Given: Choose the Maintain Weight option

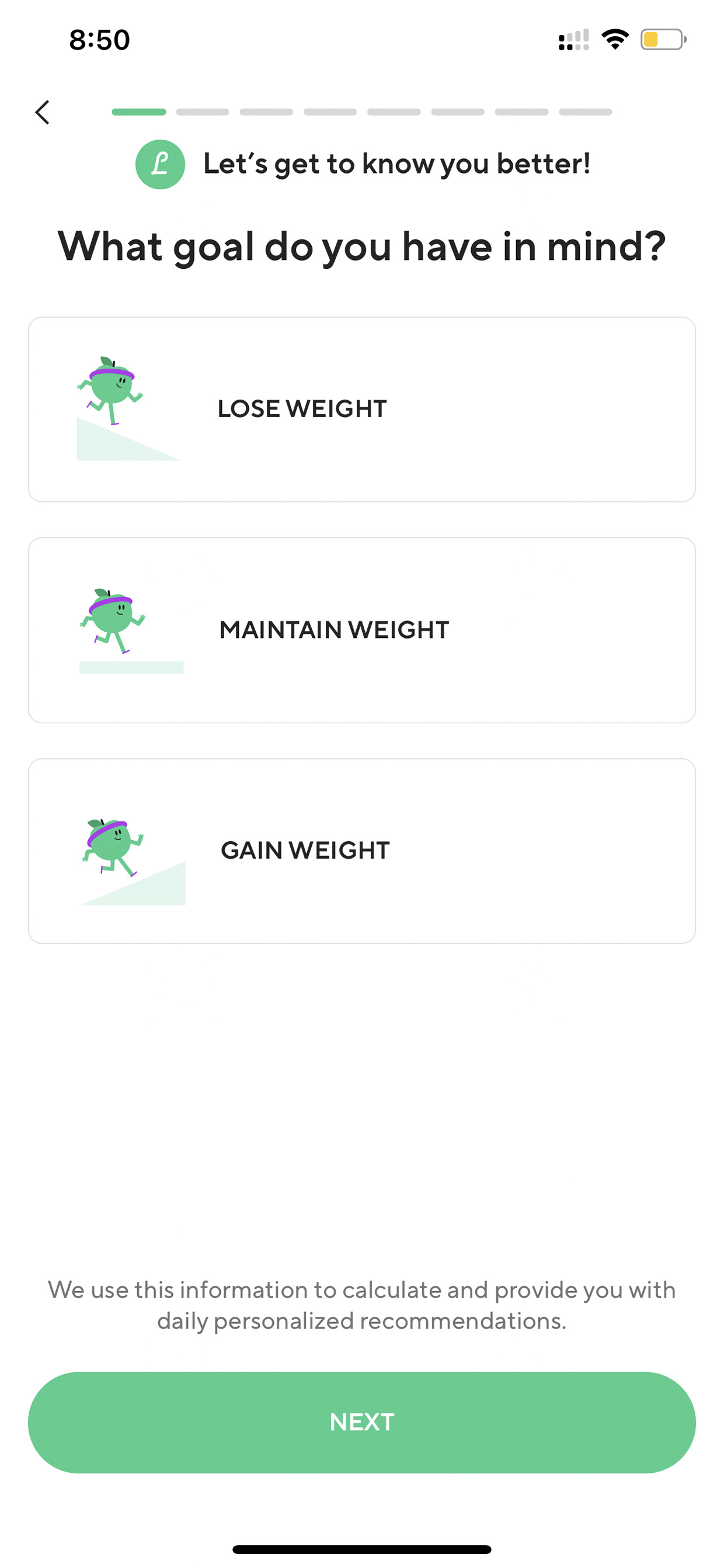Looking at the screenshot, I should (362, 630).
